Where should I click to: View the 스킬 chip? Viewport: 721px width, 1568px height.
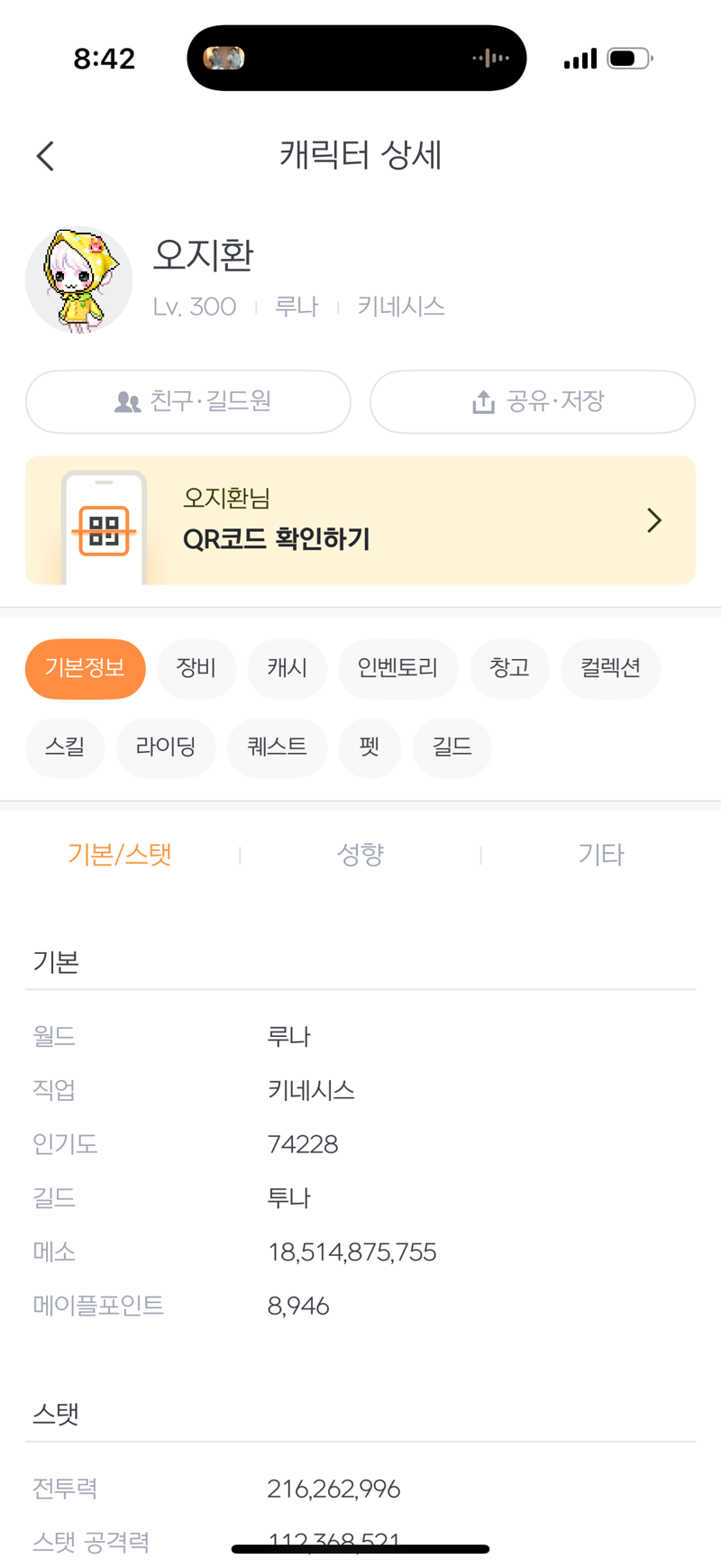(65, 747)
